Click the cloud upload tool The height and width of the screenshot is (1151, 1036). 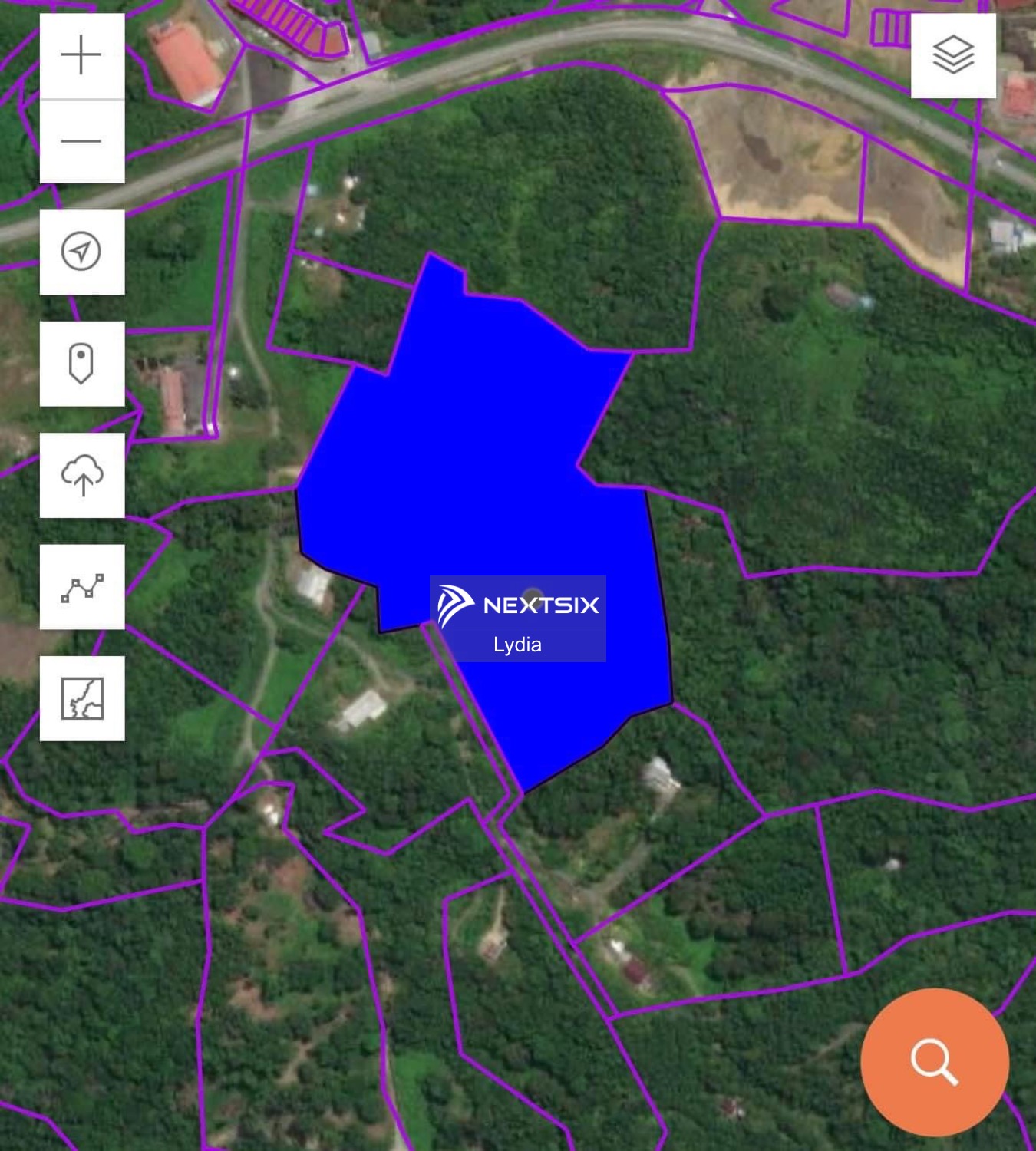click(x=82, y=473)
